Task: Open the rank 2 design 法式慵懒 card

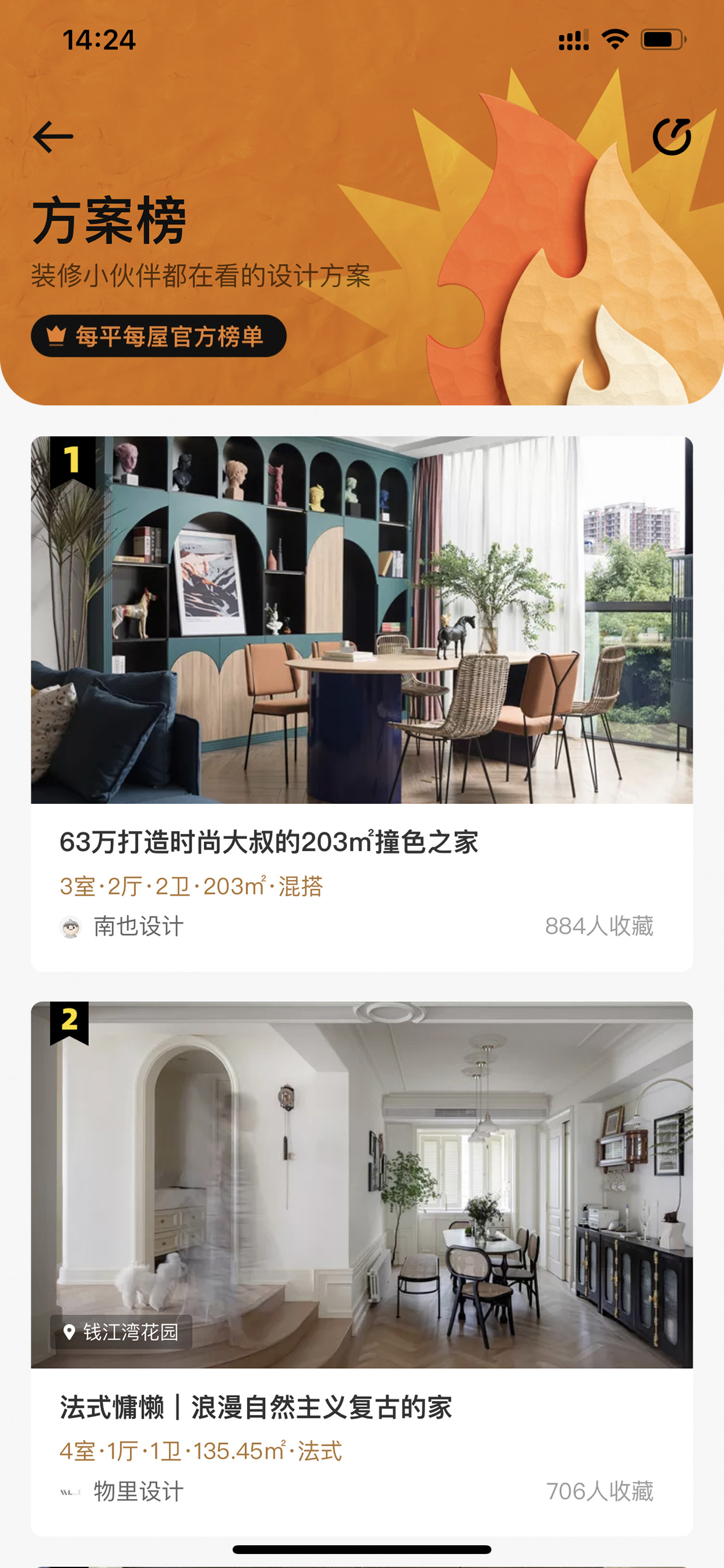Action: (362, 1268)
